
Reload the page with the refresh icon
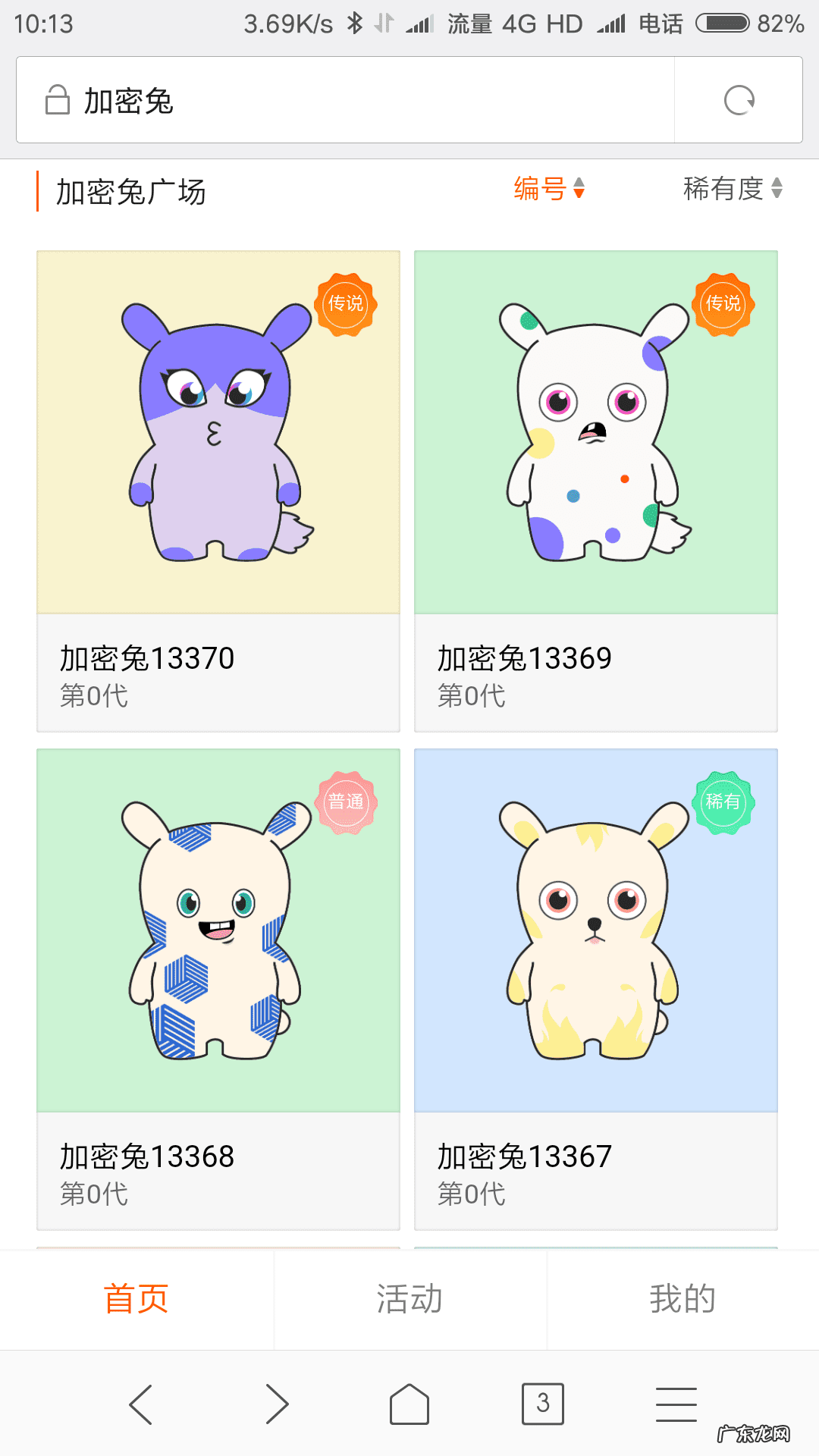(739, 99)
